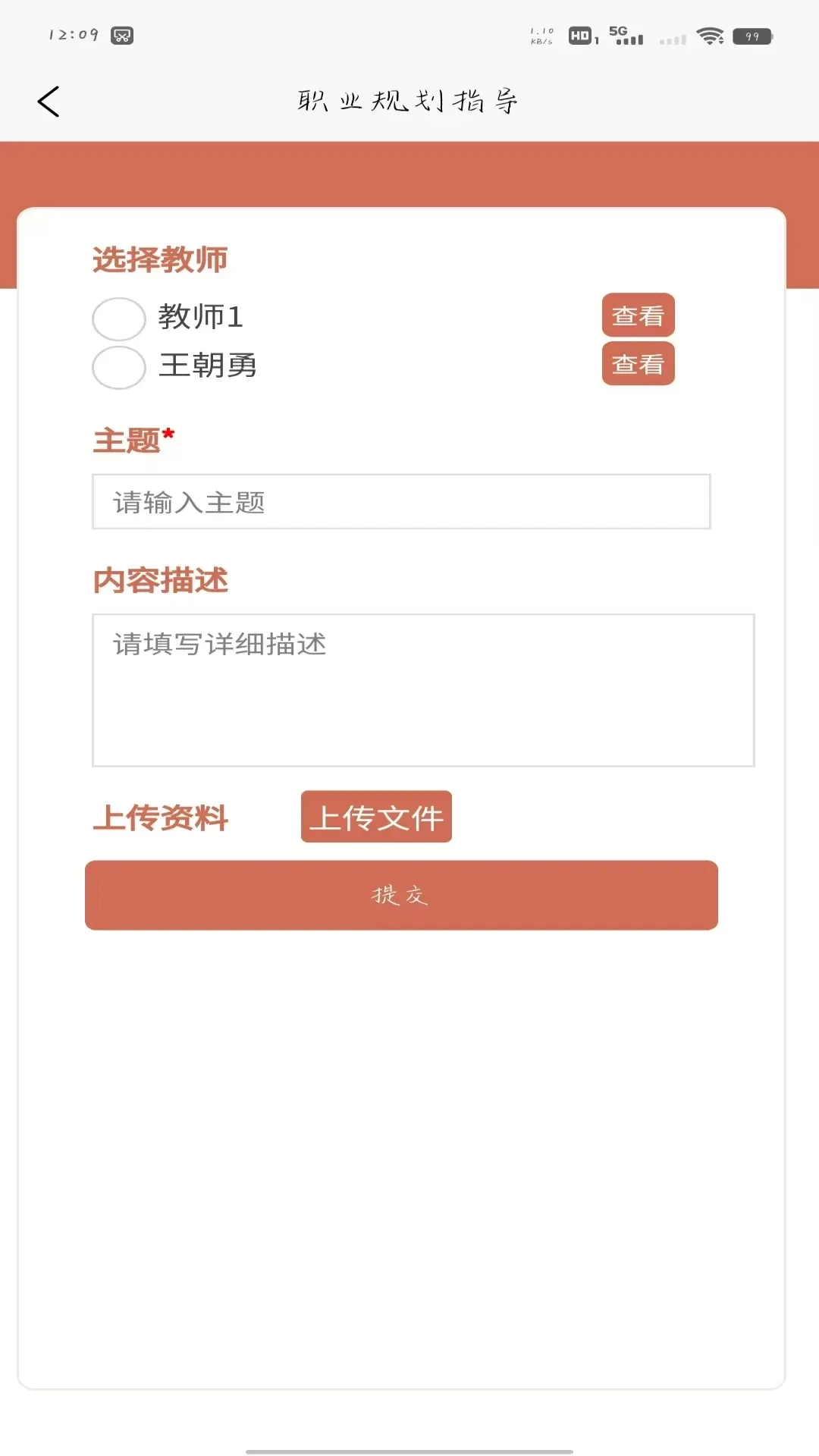Tap the 上传资料 label

160,817
